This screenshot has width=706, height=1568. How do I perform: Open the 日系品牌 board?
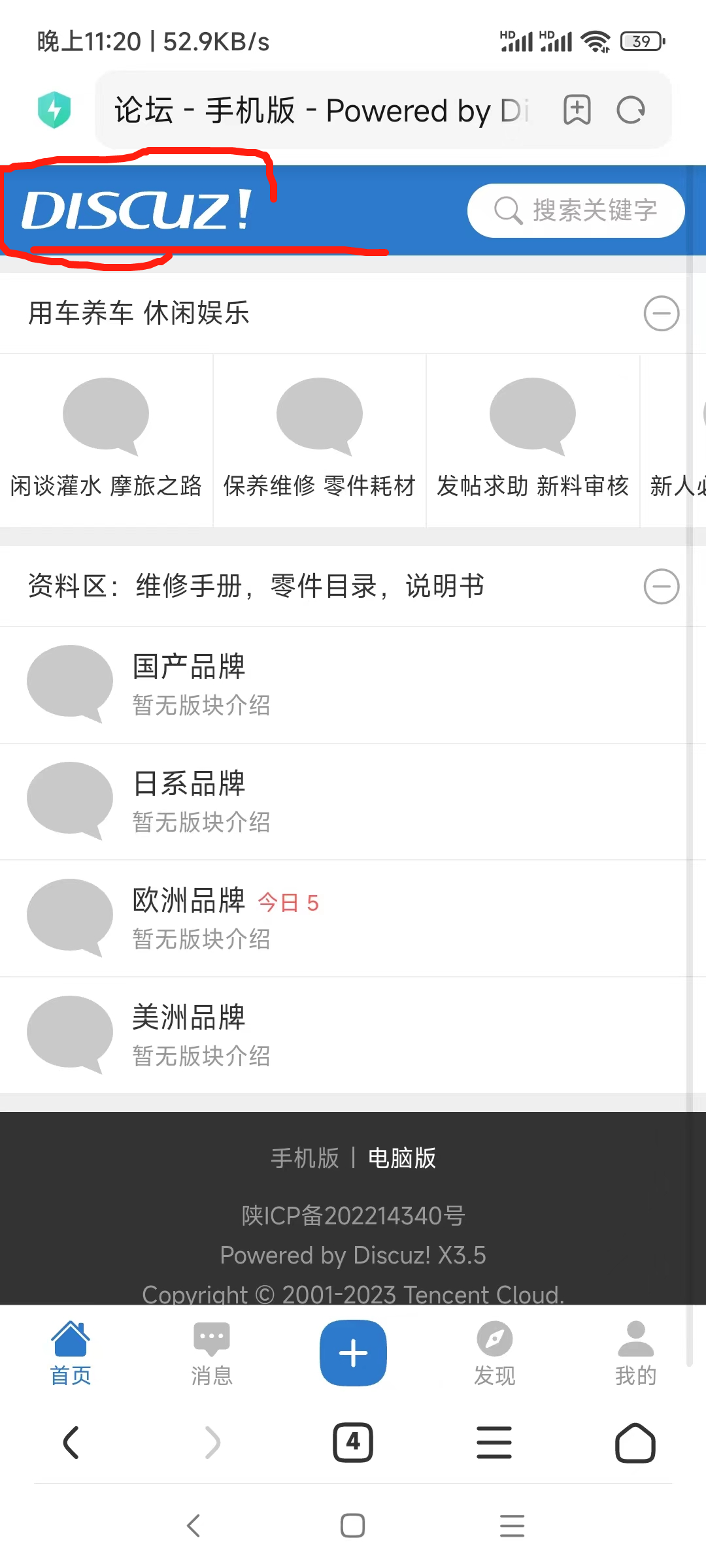[x=189, y=784]
